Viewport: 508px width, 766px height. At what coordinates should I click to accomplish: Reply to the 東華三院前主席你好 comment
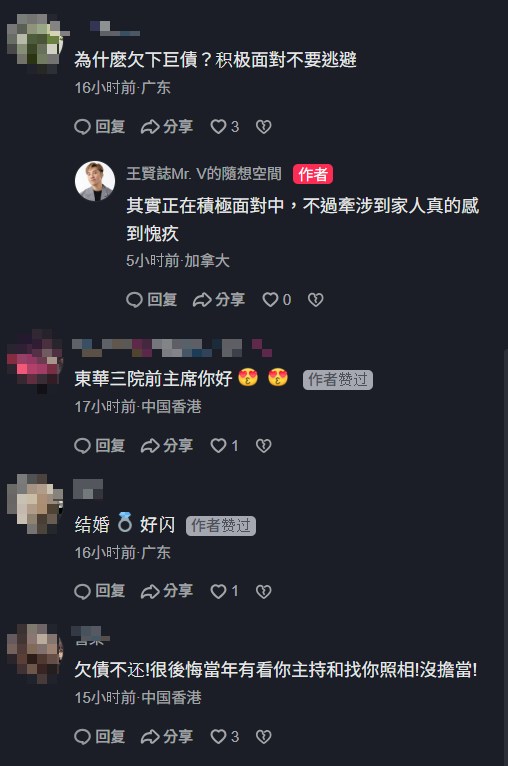coord(100,446)
